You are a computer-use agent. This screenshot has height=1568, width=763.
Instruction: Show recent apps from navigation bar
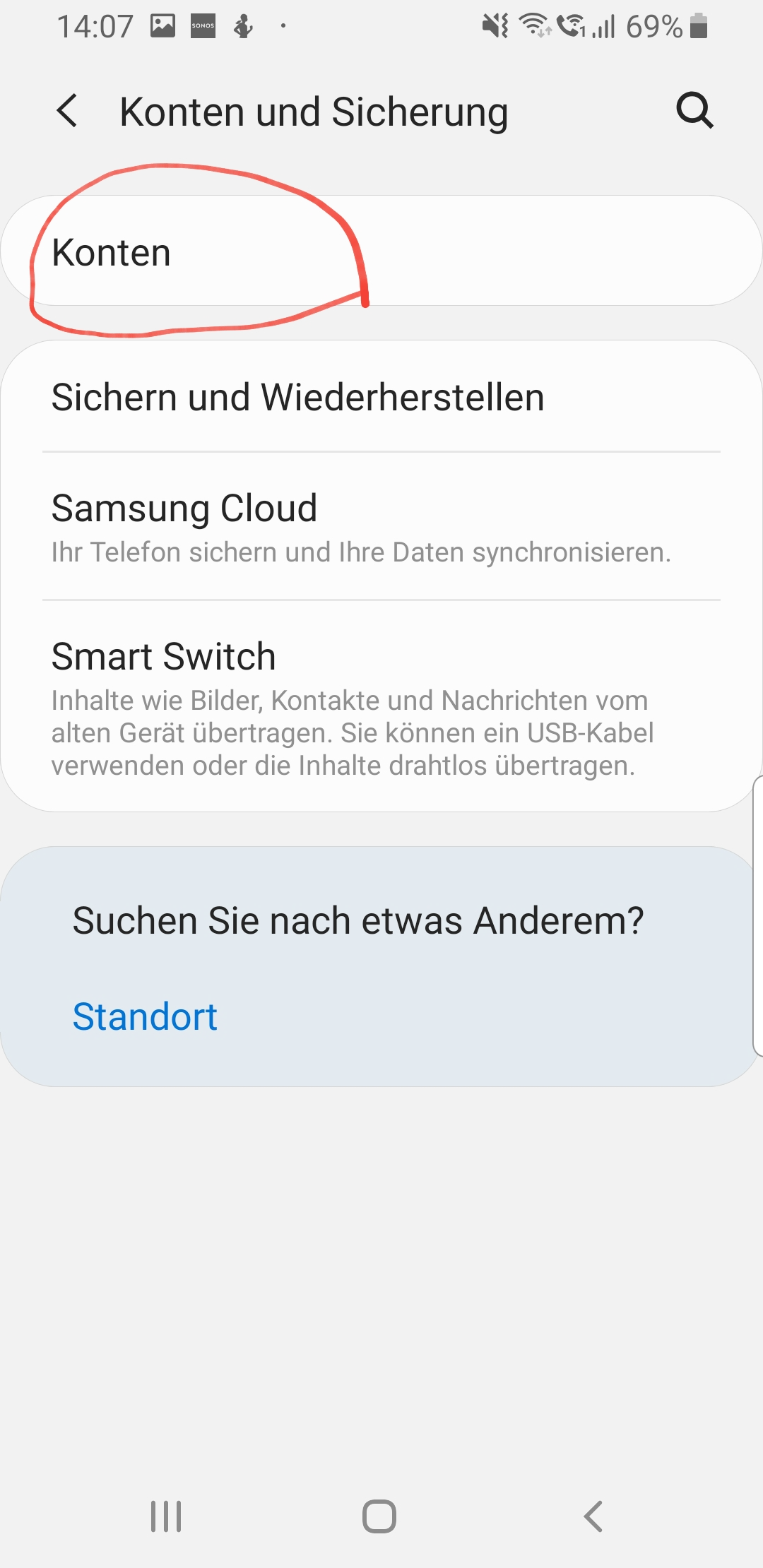pos(166,1516)
